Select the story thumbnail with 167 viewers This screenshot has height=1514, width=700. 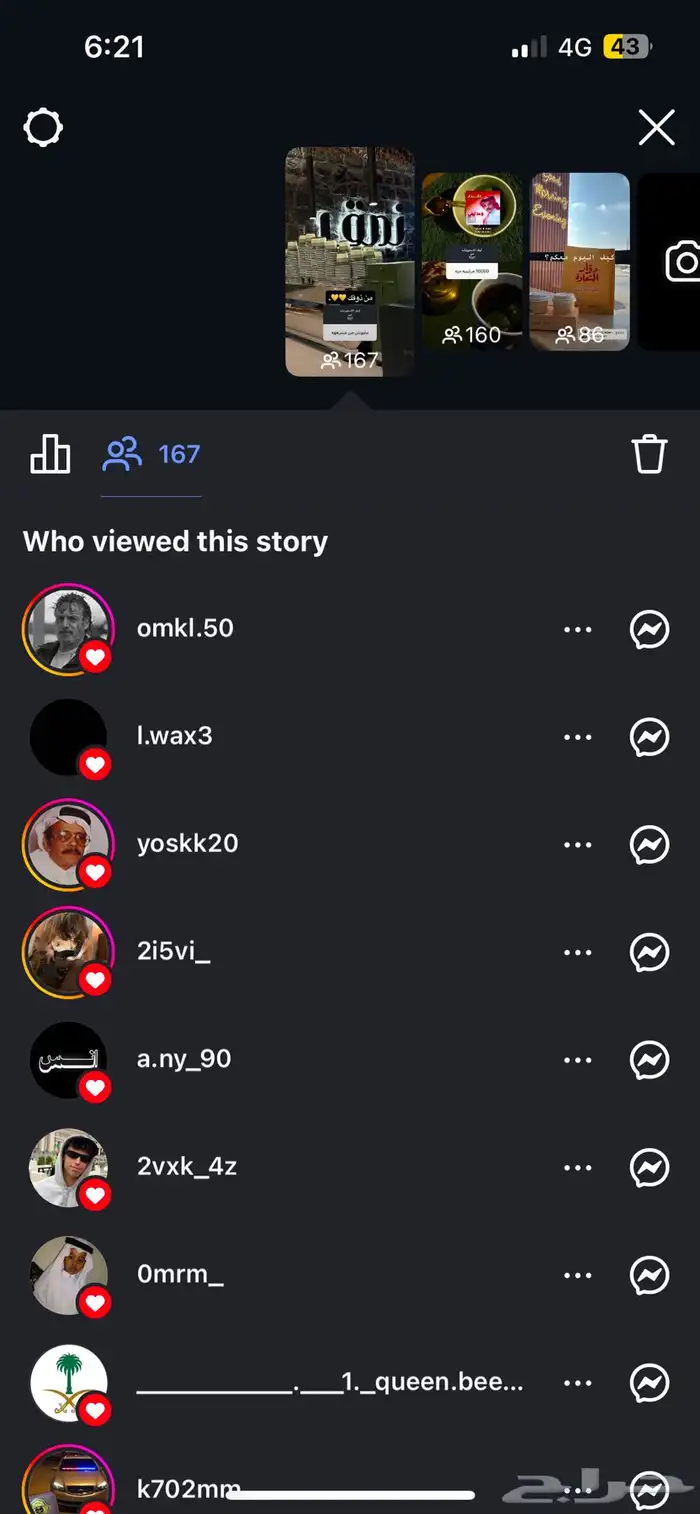point(349,260)
